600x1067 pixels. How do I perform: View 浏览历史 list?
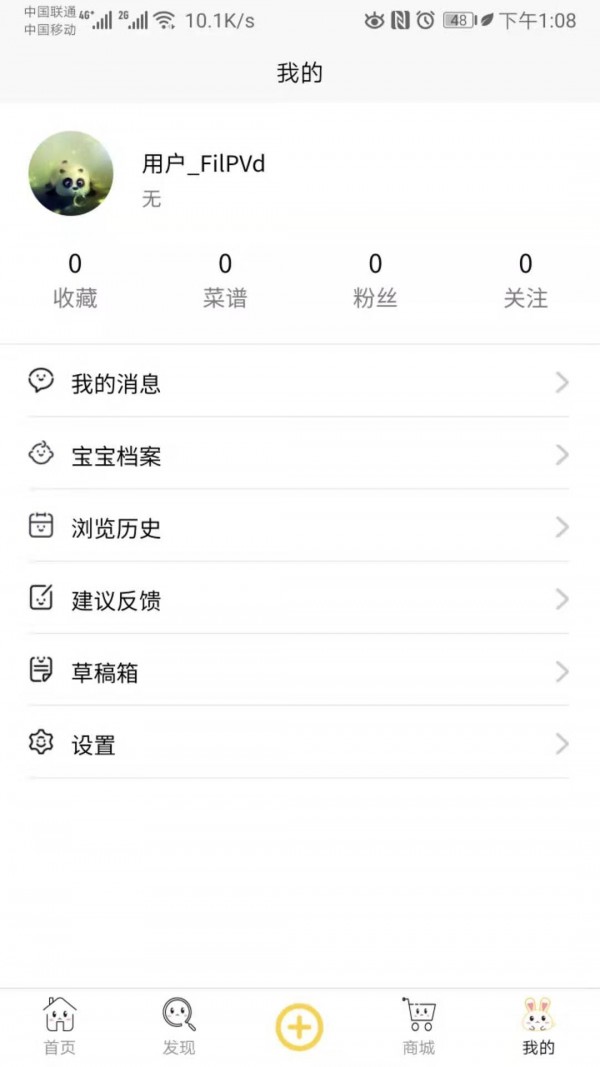tap(298, 528)
